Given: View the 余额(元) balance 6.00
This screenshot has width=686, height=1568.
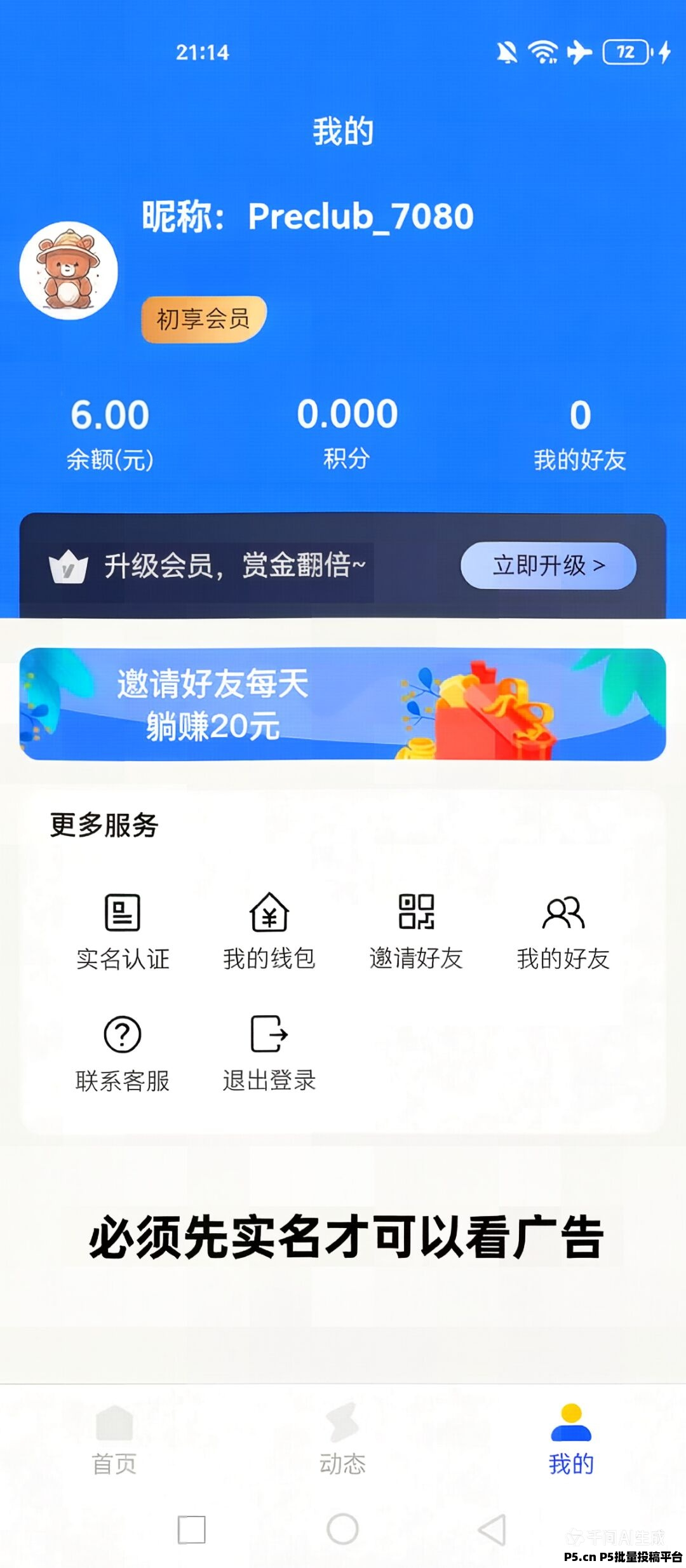Looking at the screenshot, I should pos(110,432).
